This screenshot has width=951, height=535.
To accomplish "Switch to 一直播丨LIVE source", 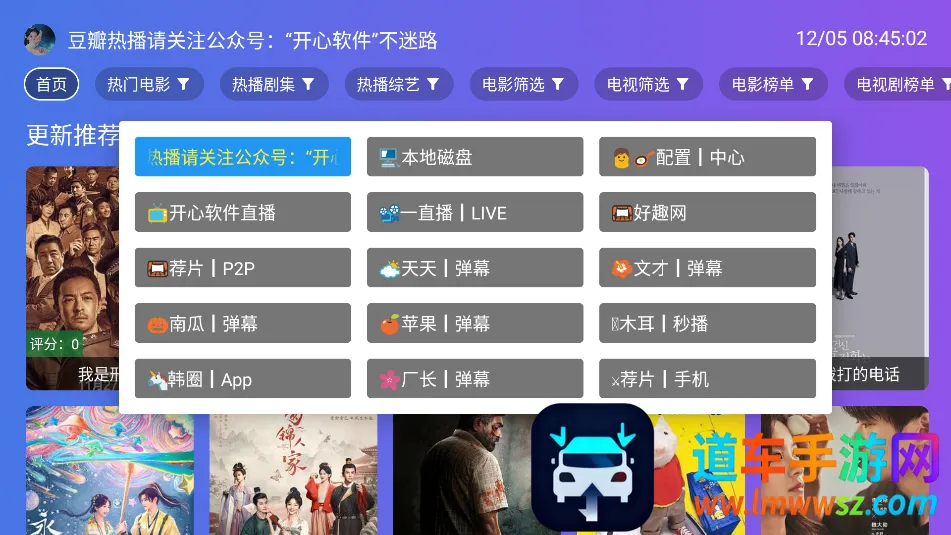I will (x=475, y=213).
